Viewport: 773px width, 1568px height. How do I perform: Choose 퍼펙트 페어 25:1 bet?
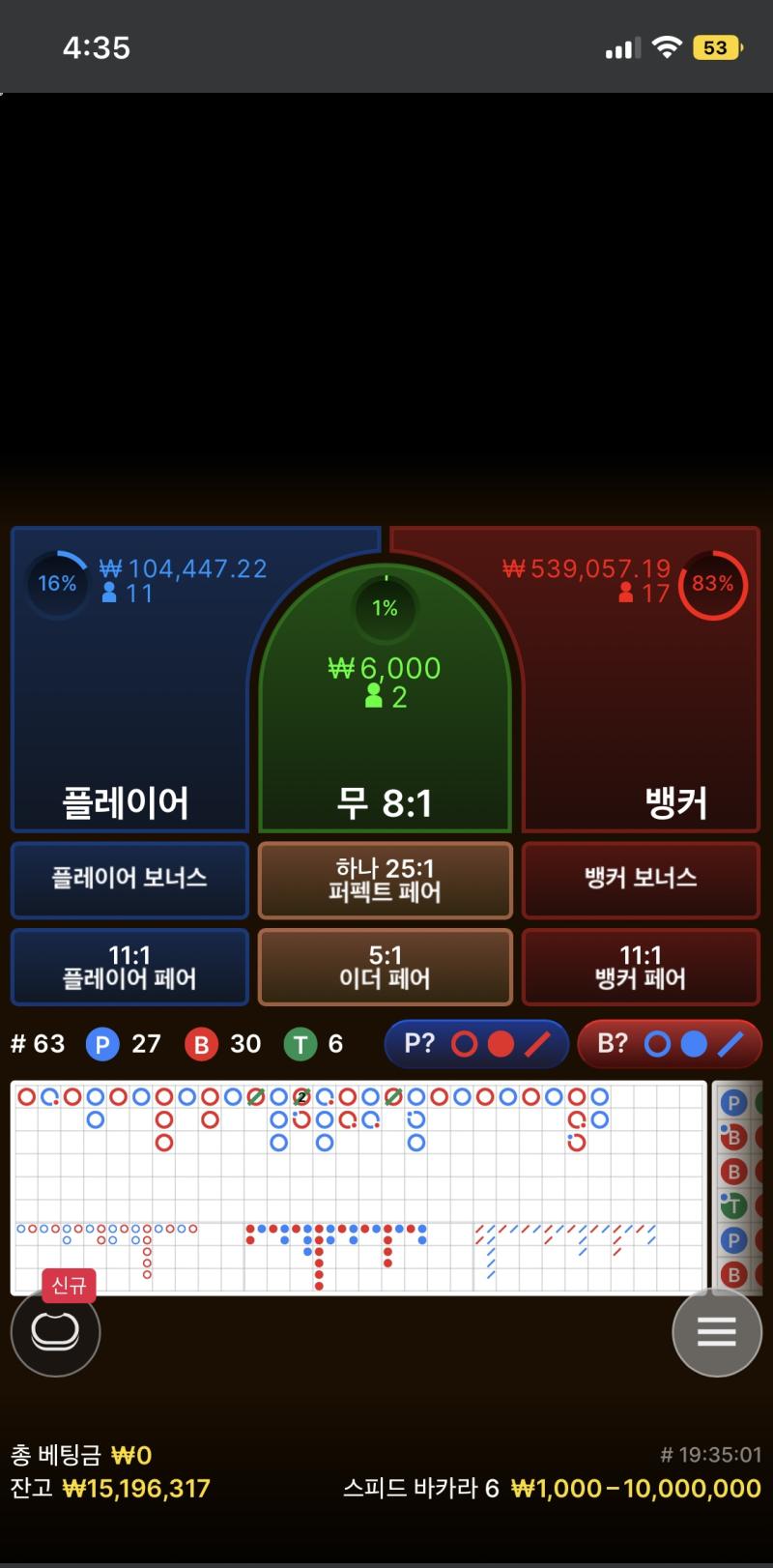(x=385, y=880)
